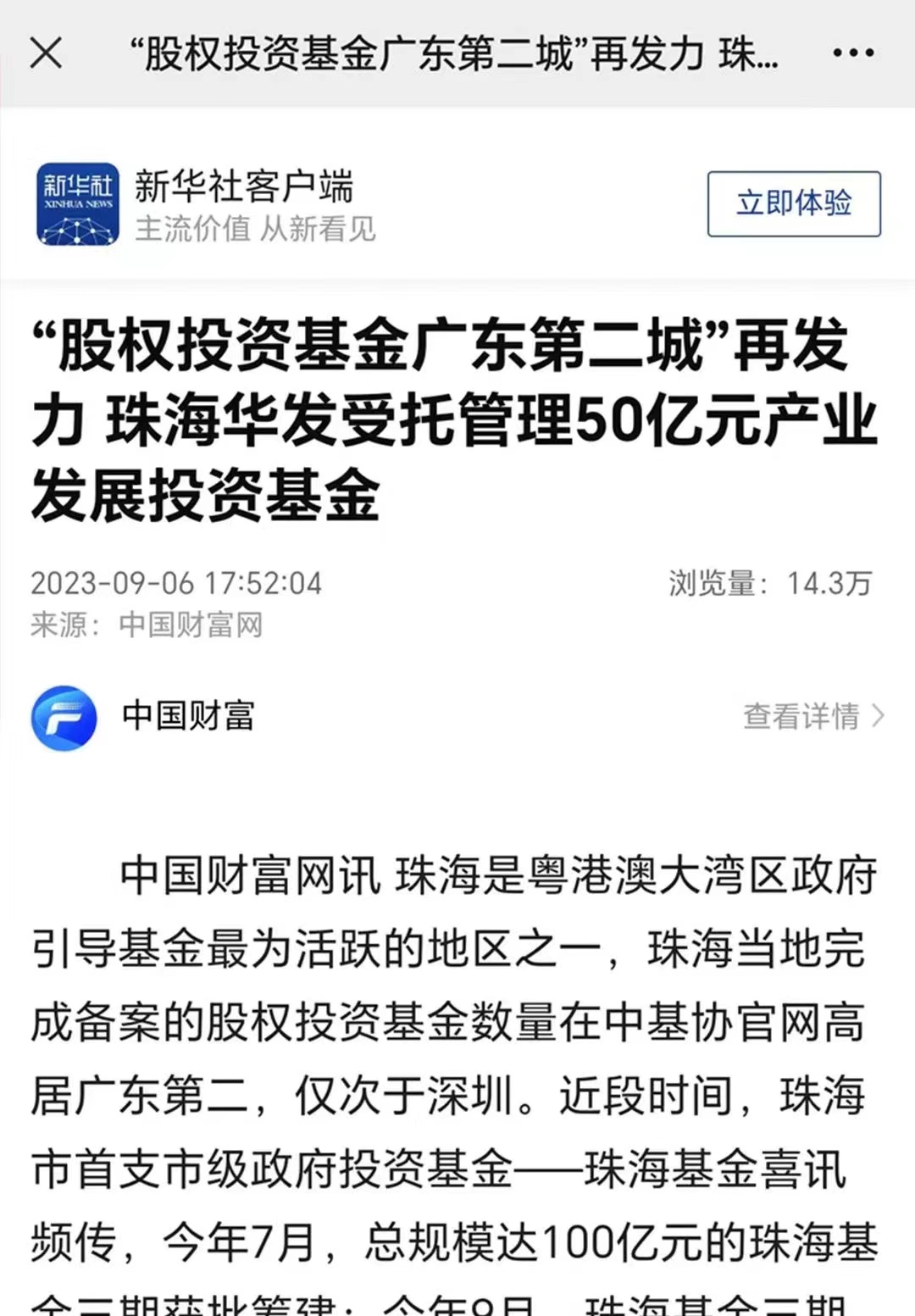
Task: Tap the 立即体验 button
Action: [x=794, y=203]
